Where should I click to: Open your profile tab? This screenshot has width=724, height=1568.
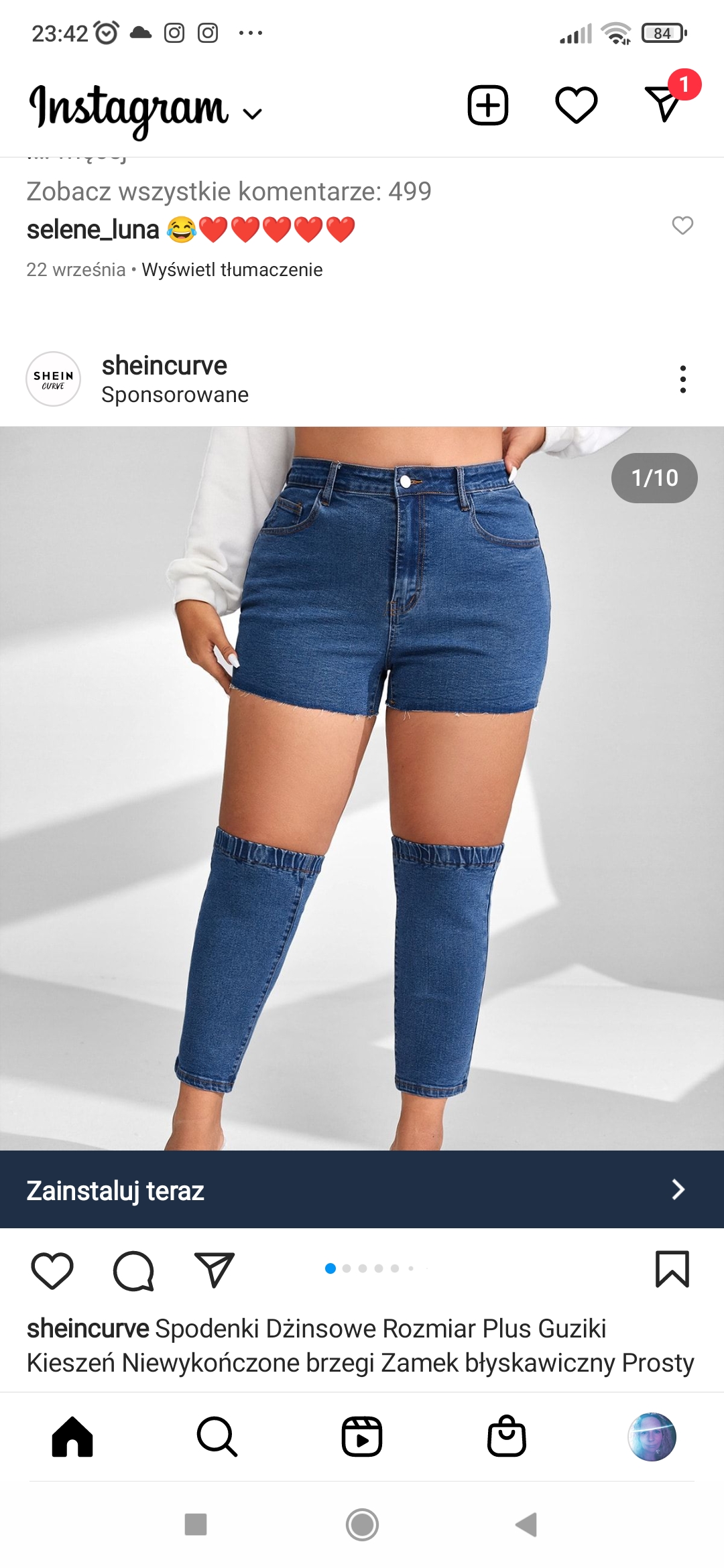pos(652,1437)
